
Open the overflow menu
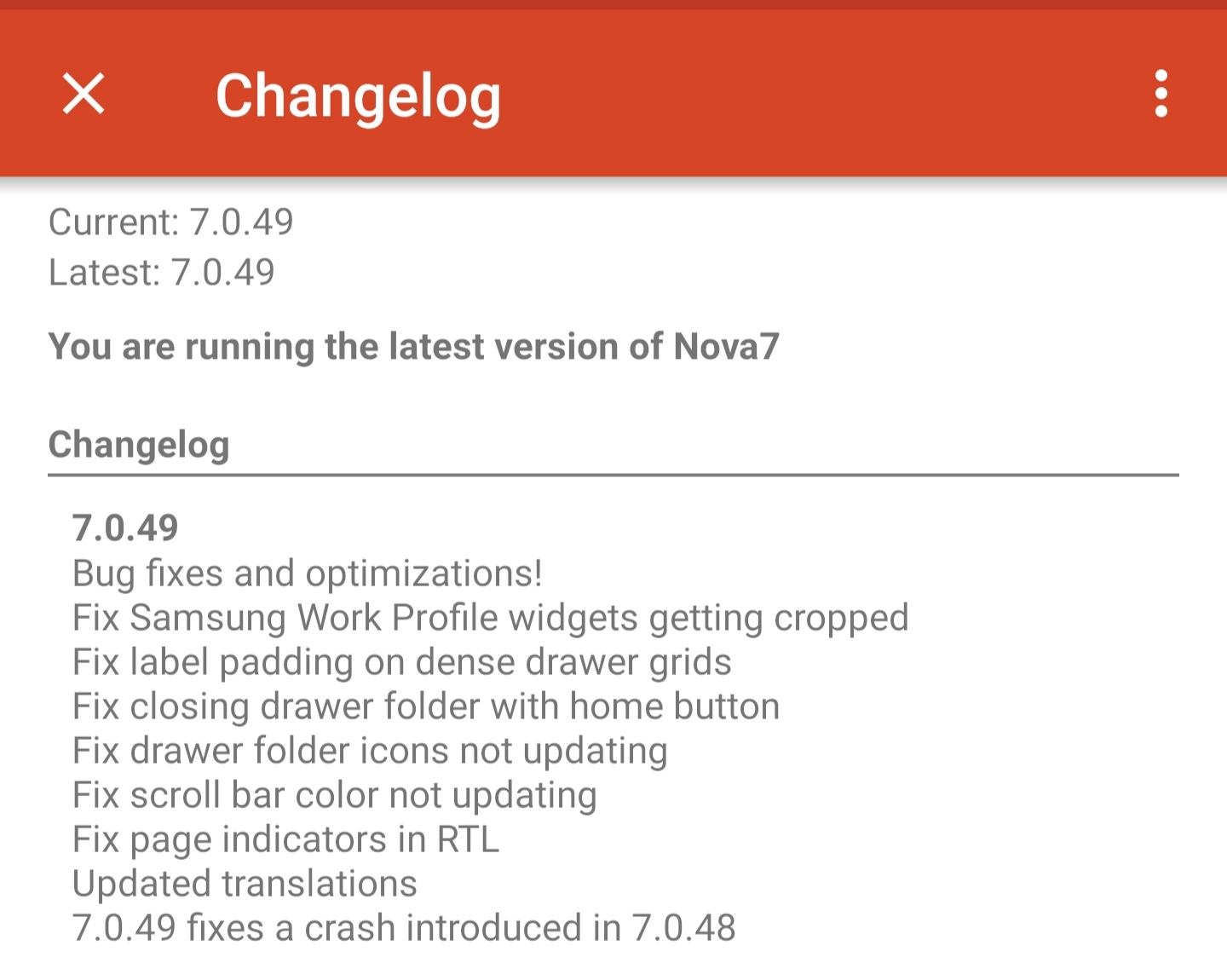(1161, 94)
